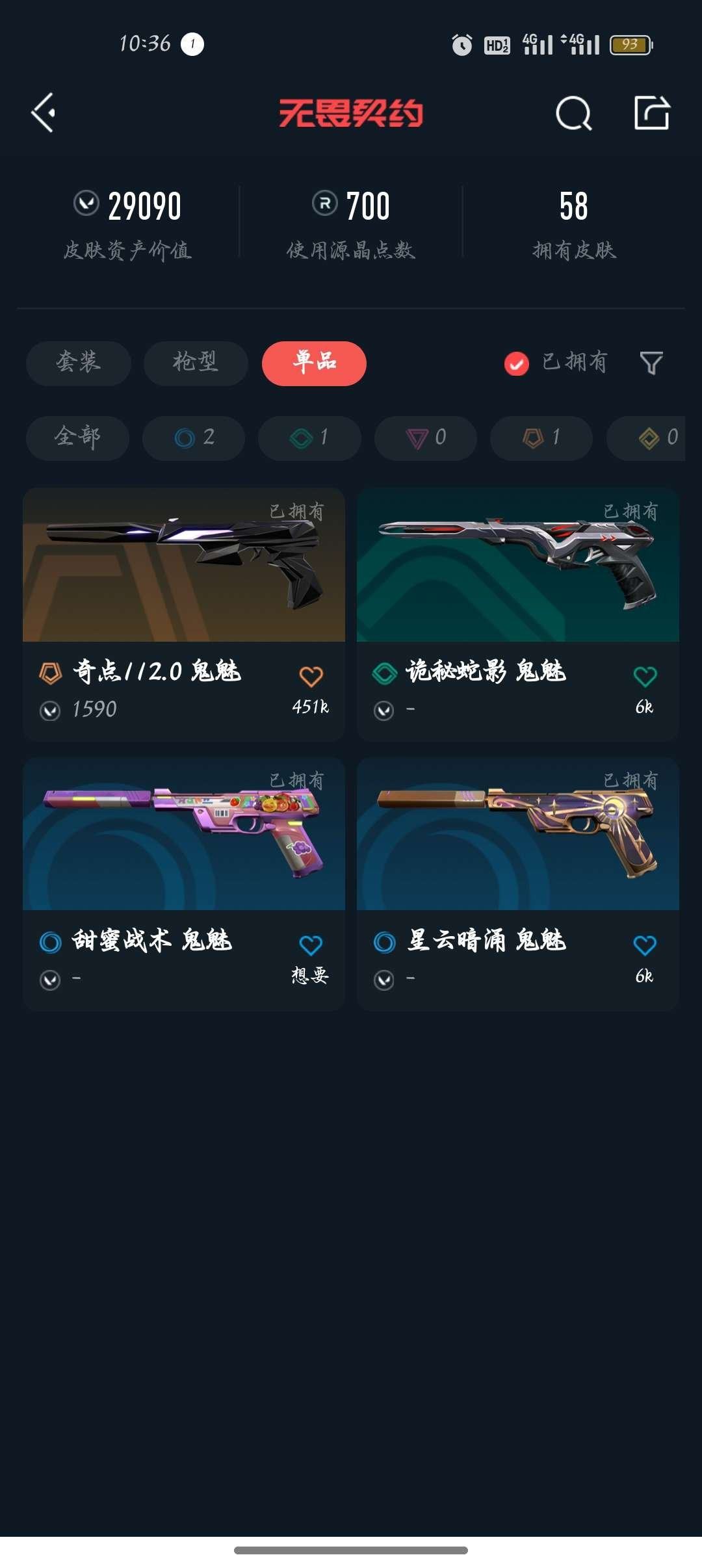
Task: Open the 诡秘蛇影 鬼魅 skin card
Action: point(518,614)
